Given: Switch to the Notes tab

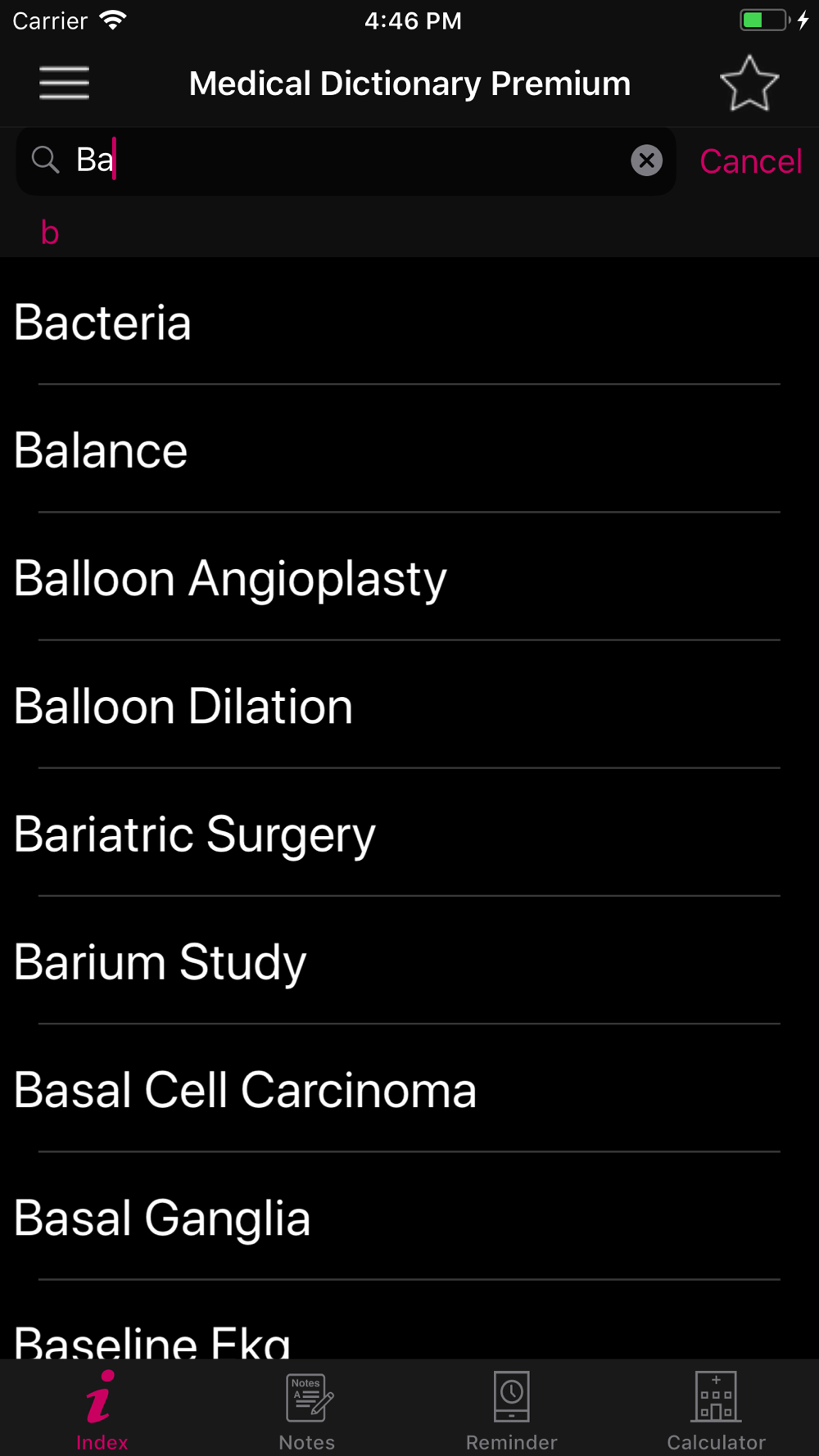Looking at the screenshot, I should pos(307,1410).
